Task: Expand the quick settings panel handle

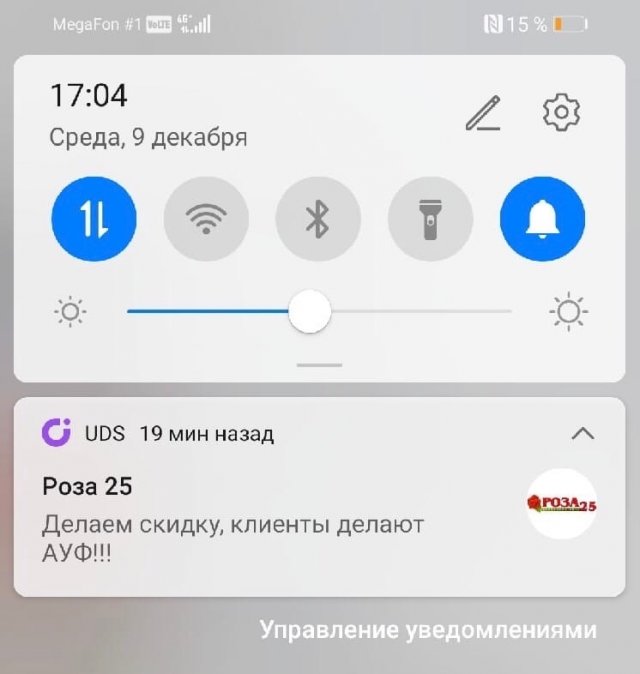Action: [x=320, y=365]
